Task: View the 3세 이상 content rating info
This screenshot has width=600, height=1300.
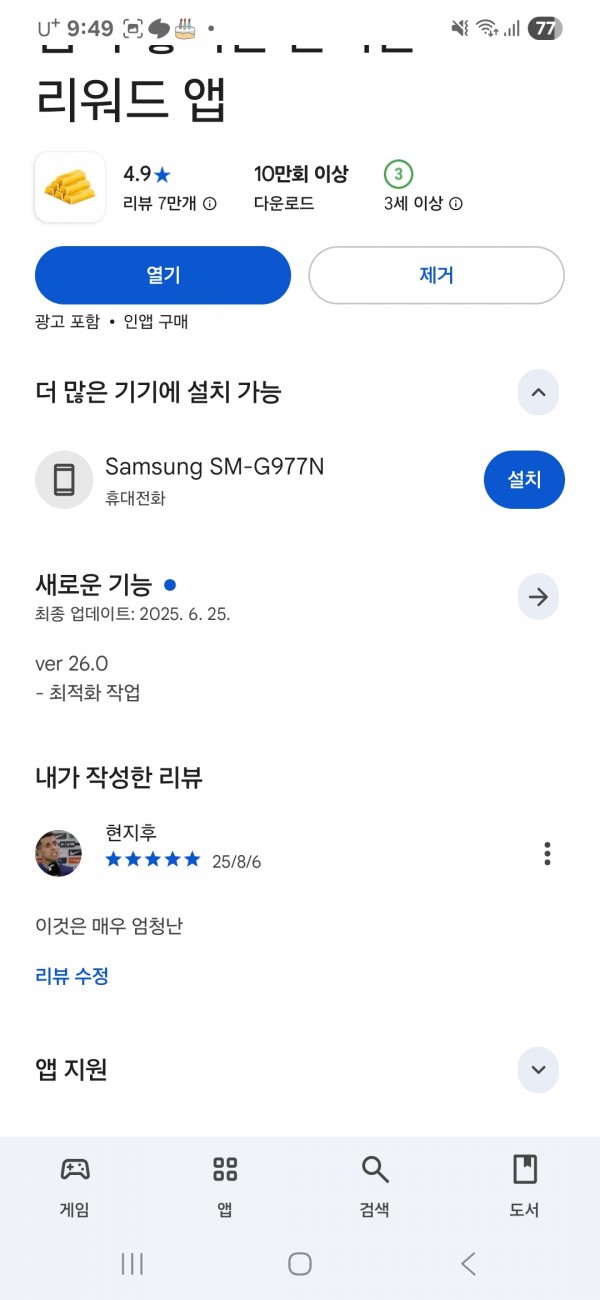Action: coord(455,204)
